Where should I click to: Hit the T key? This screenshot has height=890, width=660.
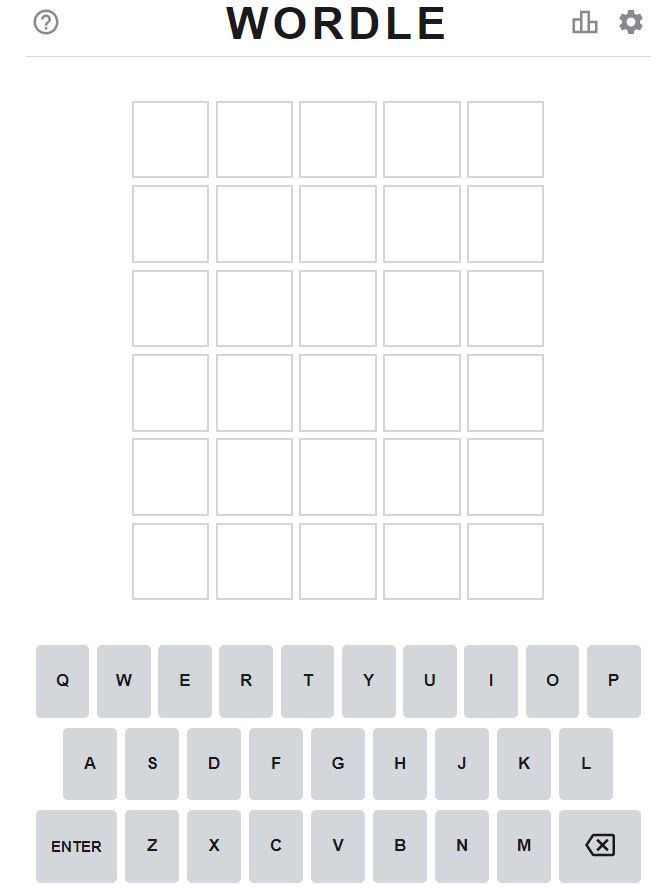[x=308, y=681]
